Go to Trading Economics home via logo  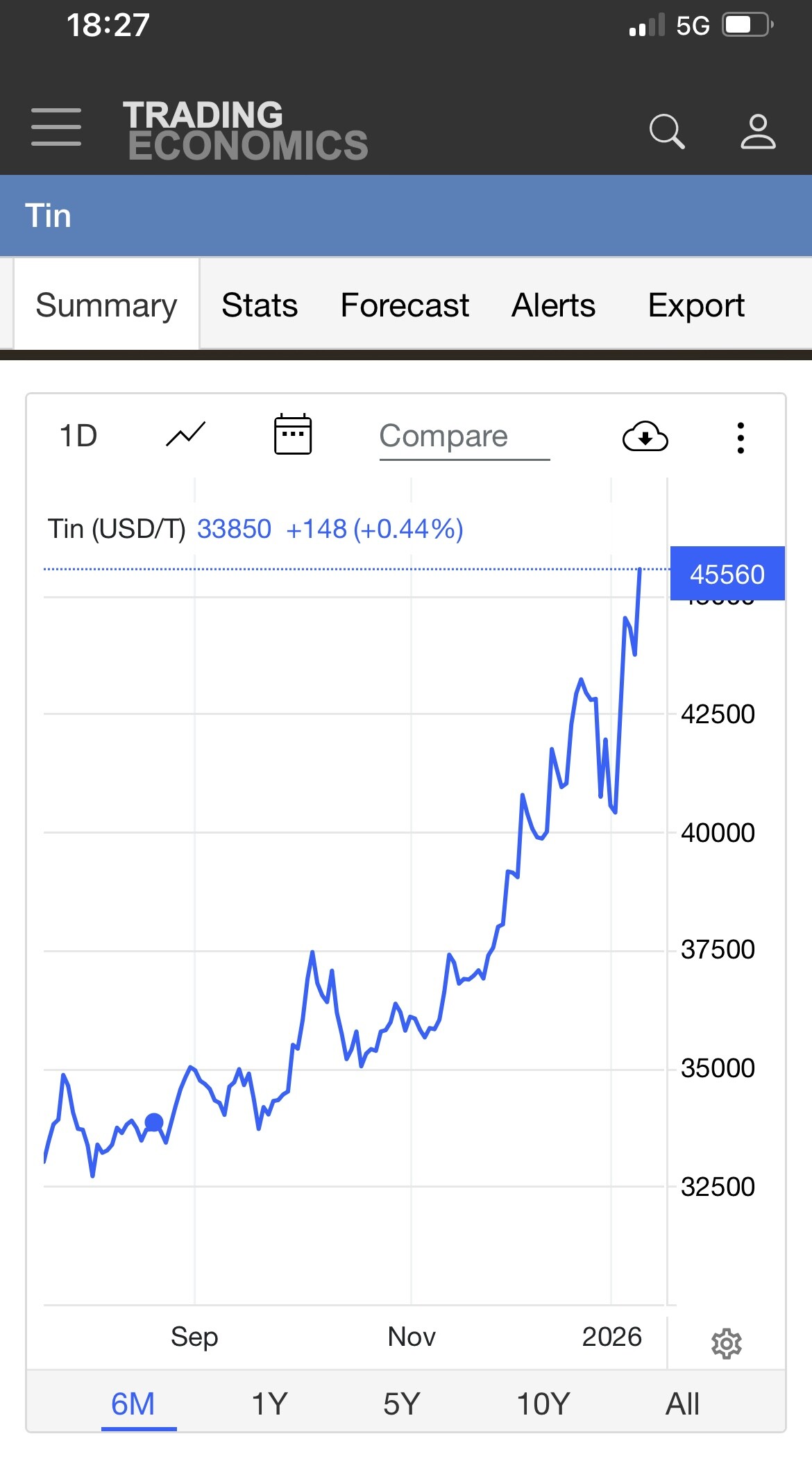pyautogui.click(x=245, y=130)
